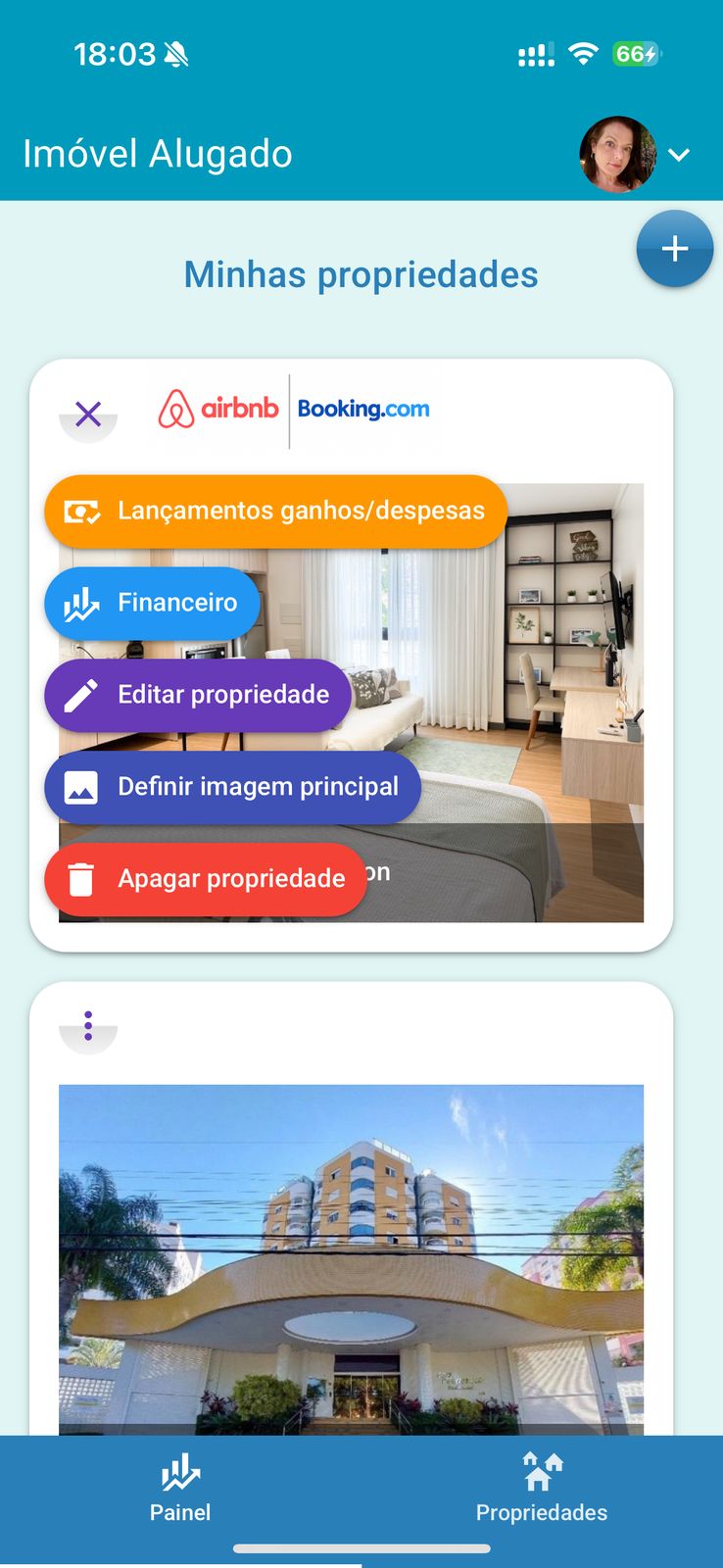Select Editar propriedade
Viewport: 723px width, 1568px height.
197,695
